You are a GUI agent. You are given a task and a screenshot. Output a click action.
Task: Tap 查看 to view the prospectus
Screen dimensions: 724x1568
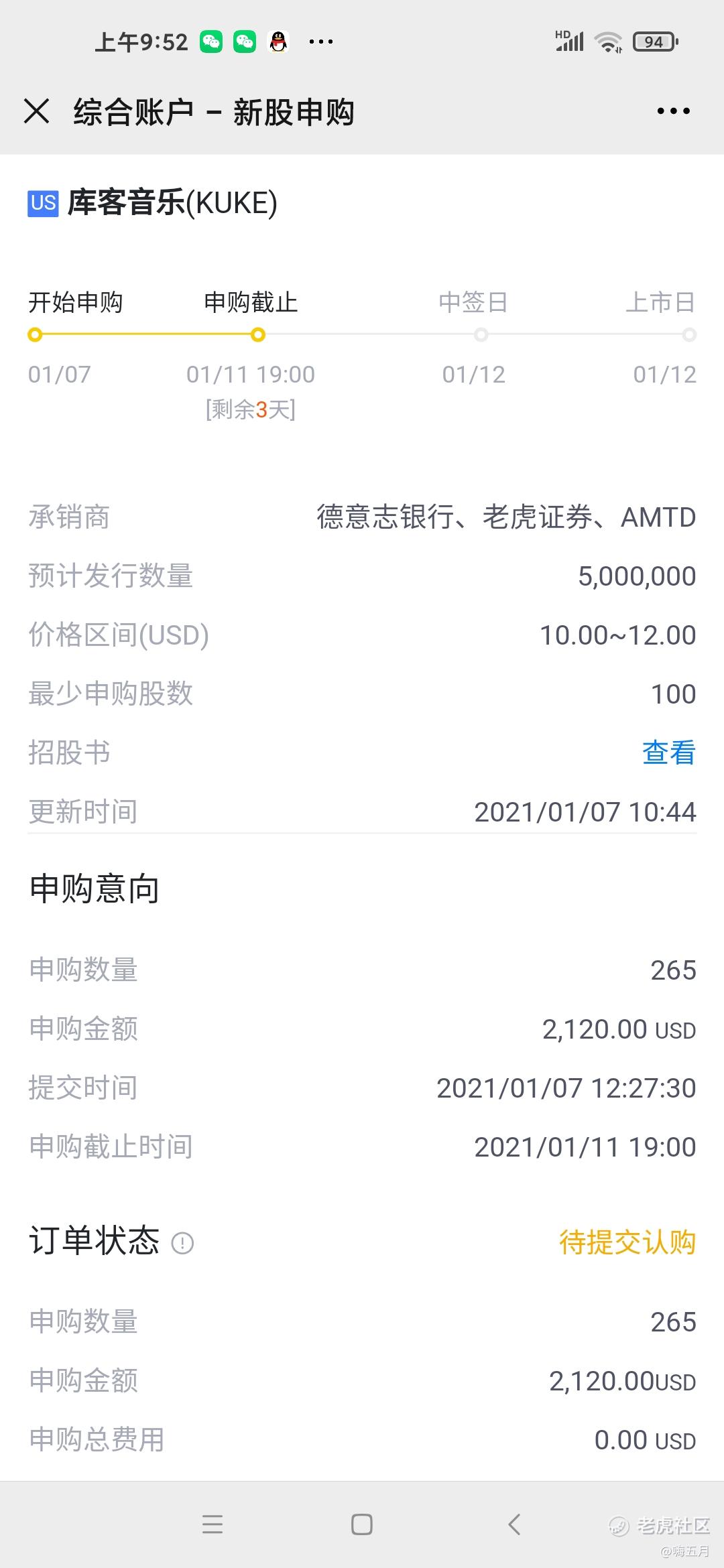(x=668, y=753)
